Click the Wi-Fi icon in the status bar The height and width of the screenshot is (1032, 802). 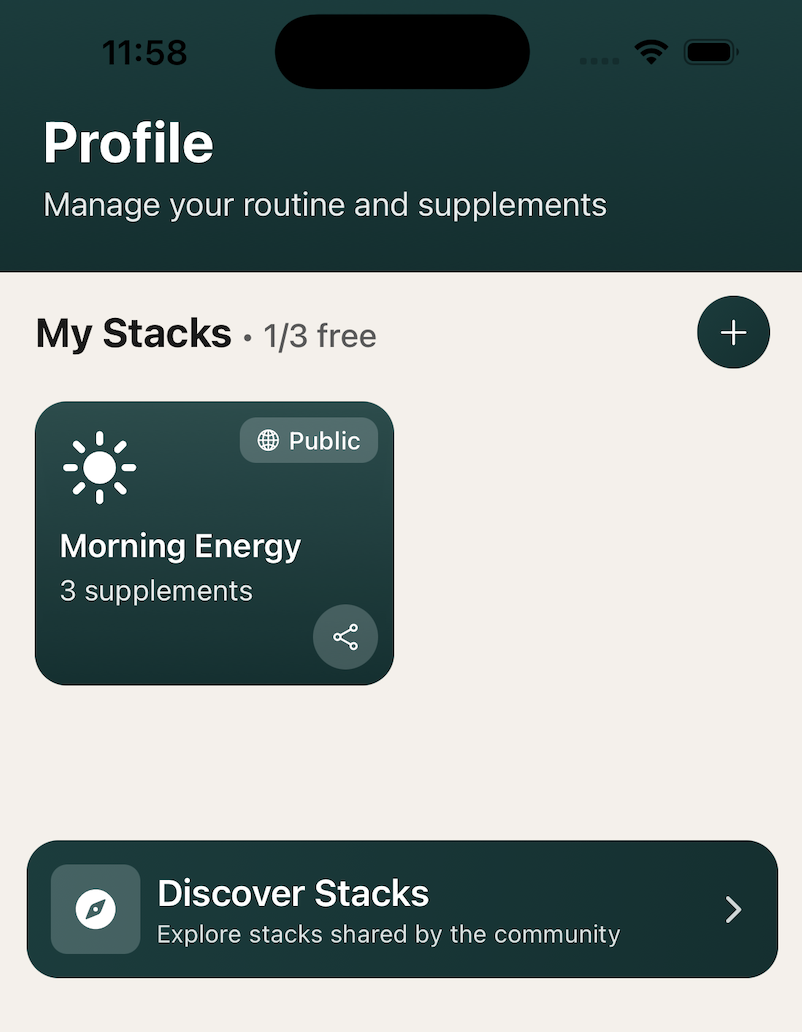click(651, 51)
